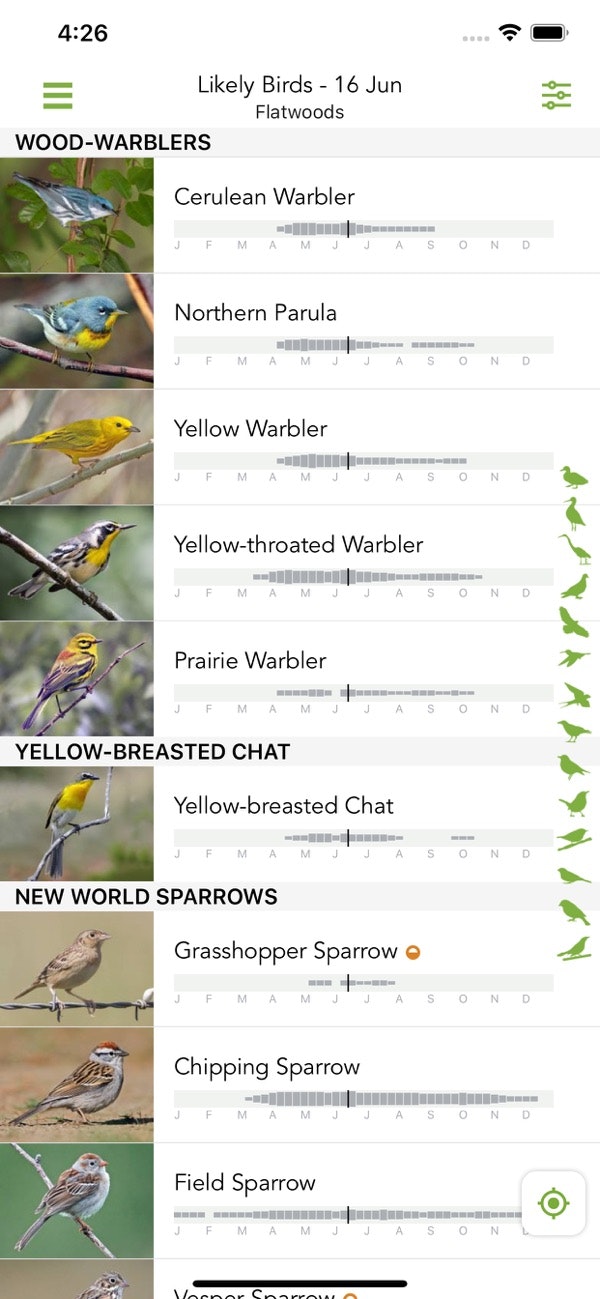Tap the location target button
The width and height of the screenshot is (600, 1299).
[x=553, y=1203]
